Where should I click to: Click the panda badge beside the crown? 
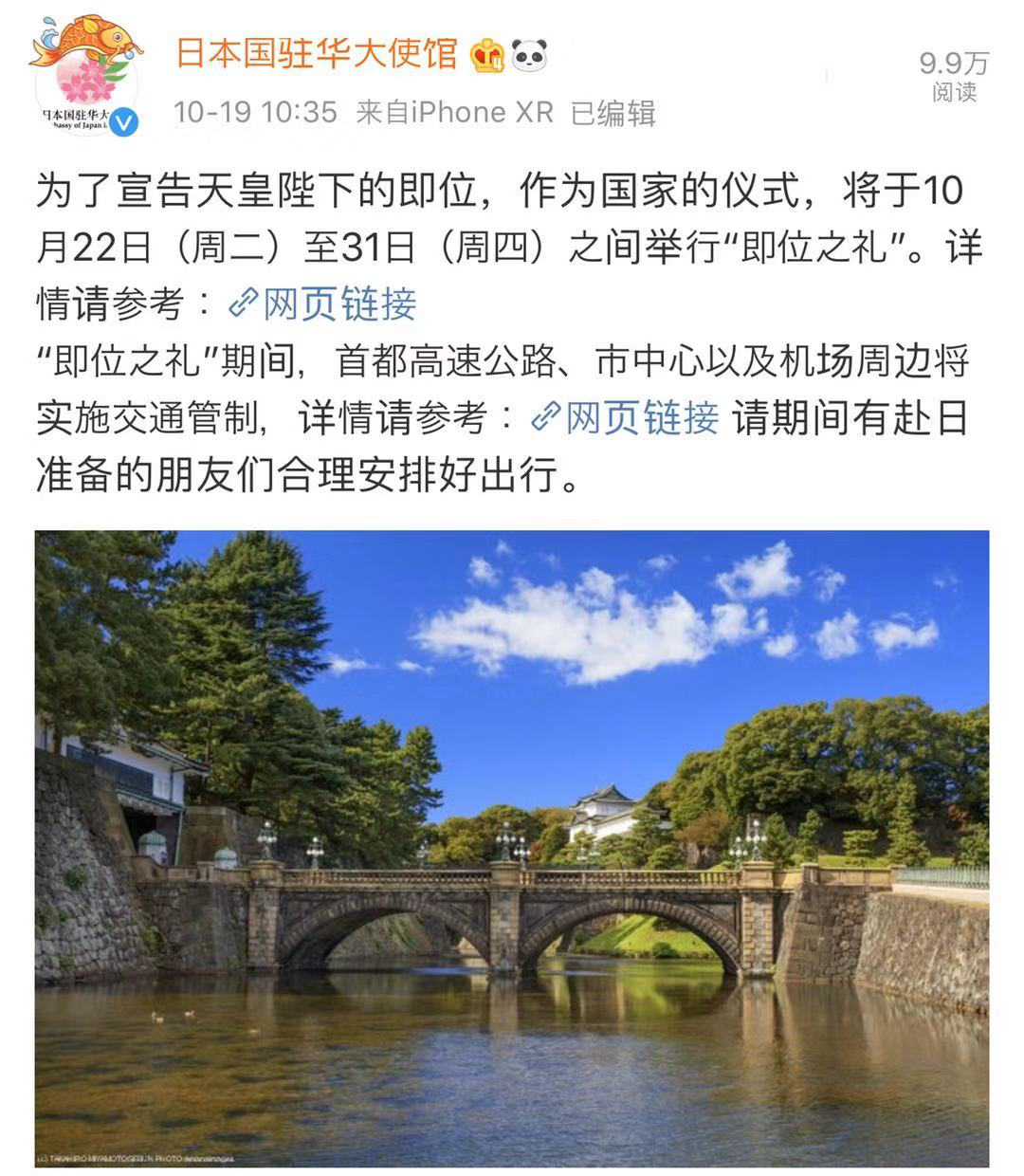[527, 57]
